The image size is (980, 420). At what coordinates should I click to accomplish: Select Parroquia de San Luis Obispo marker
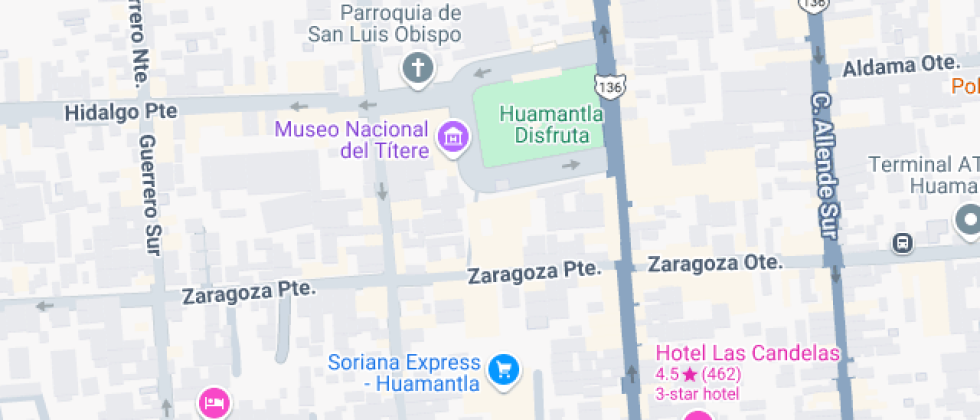pyautogui.click(x=417, y=69)
